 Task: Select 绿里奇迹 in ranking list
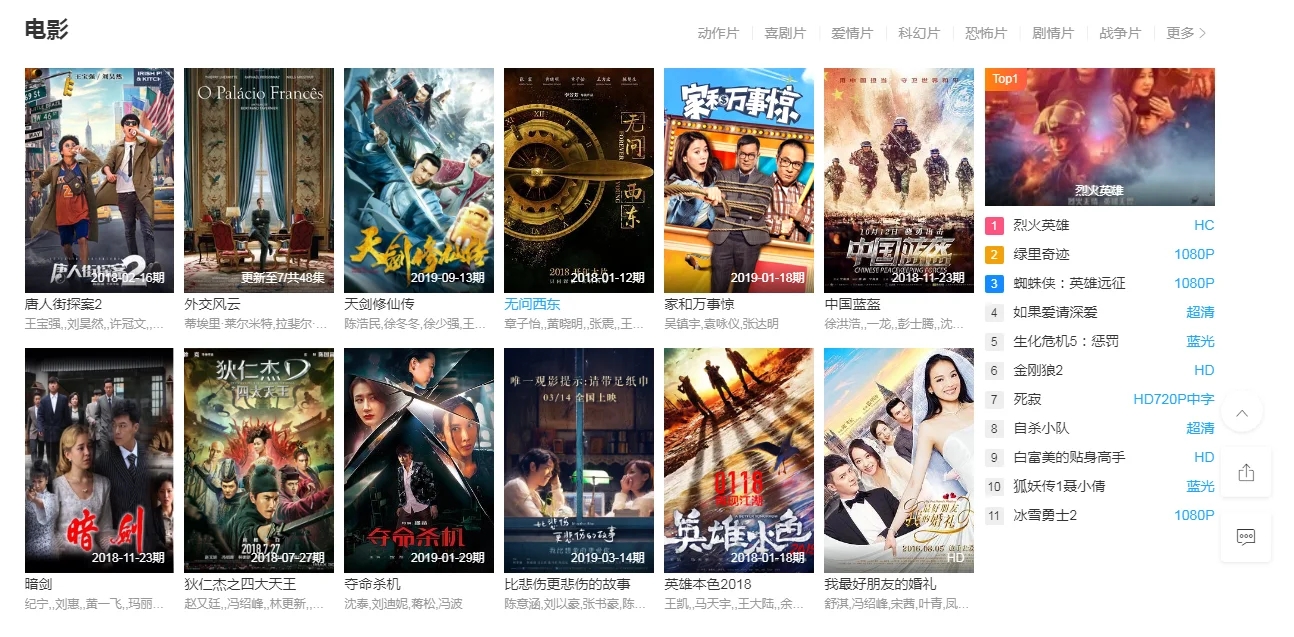click(x=1041, y=254)
